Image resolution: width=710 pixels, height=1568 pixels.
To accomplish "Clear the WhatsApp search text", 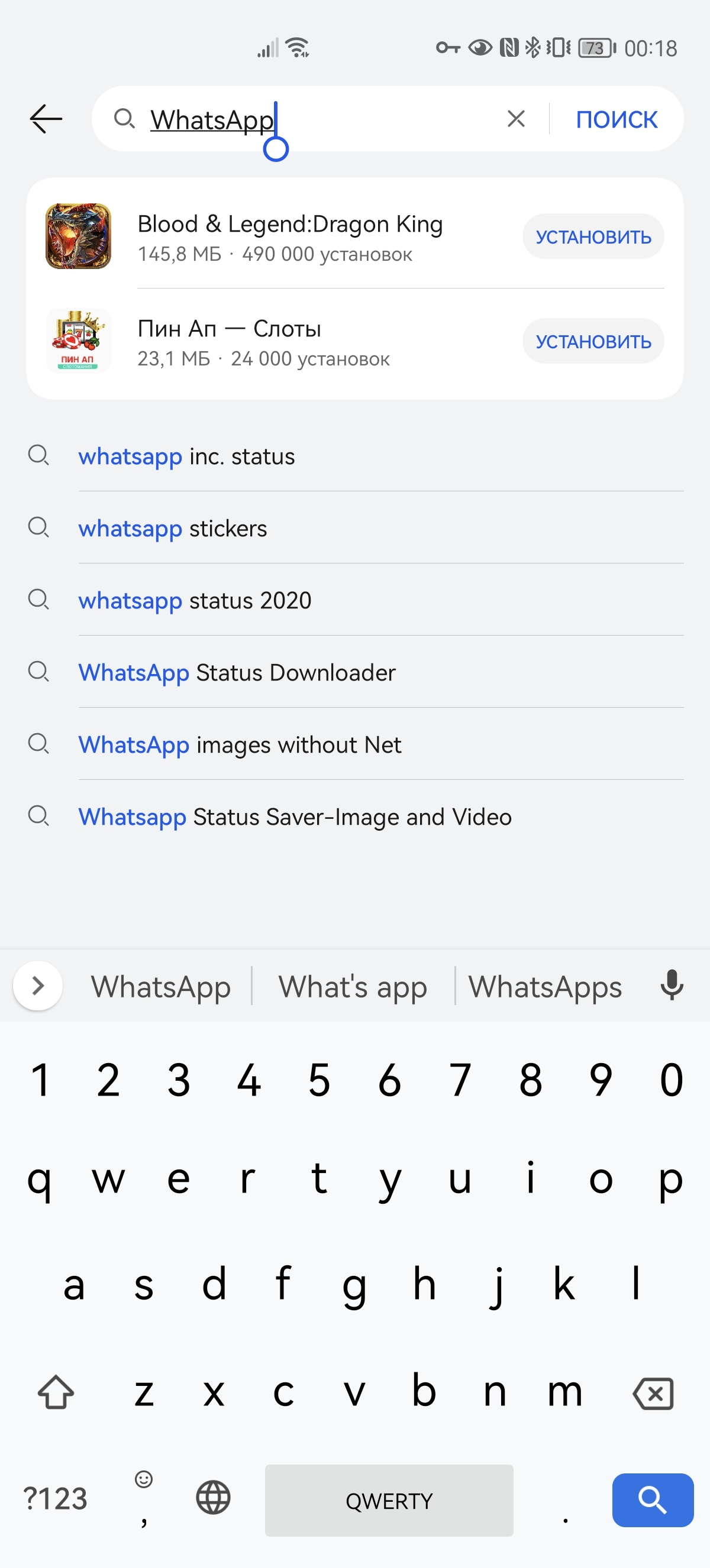I will tap(516, 119).
